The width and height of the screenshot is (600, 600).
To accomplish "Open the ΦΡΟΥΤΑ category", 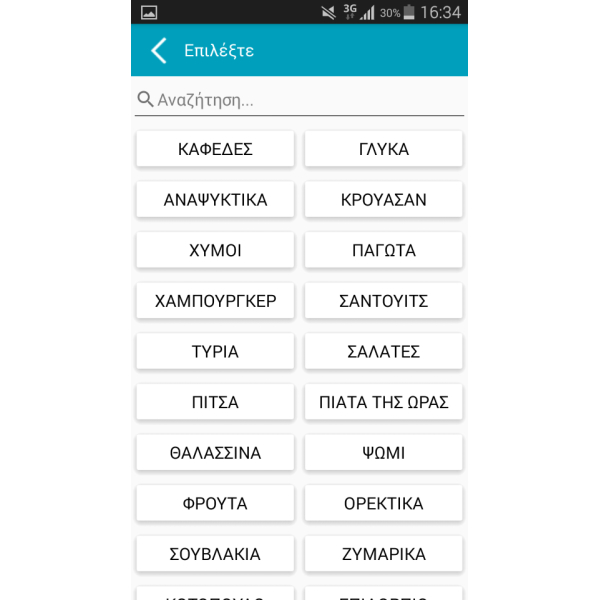I will coord(215,503).
